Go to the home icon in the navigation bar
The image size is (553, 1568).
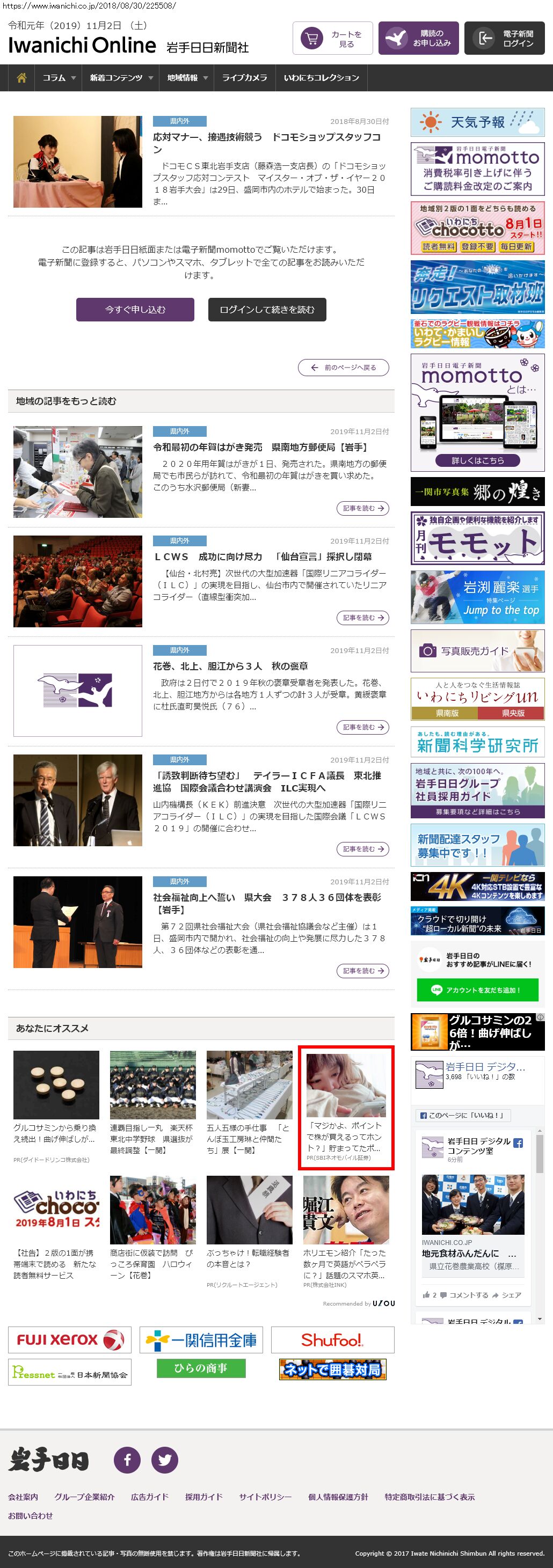[21, 78]
